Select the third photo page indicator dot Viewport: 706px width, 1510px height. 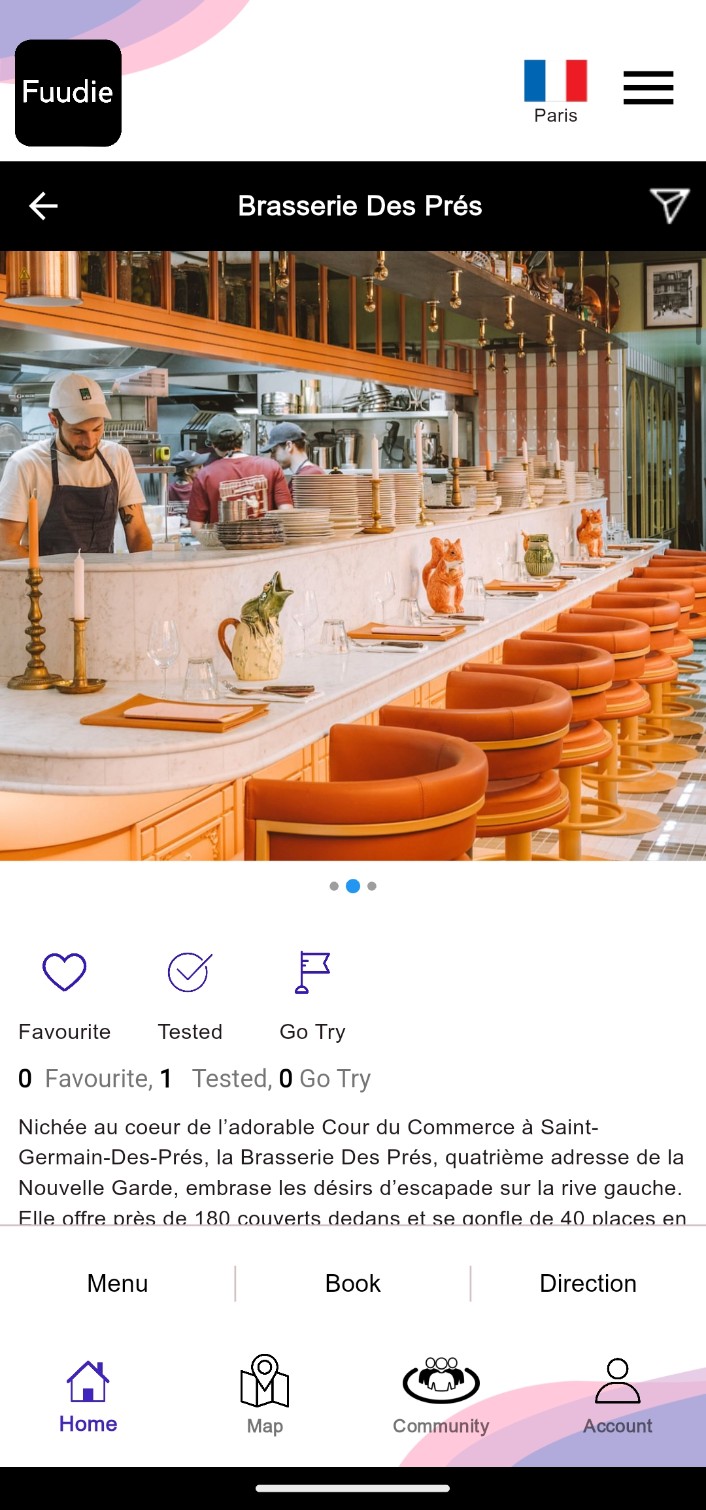pyautogui.click(x=372, y=886)
